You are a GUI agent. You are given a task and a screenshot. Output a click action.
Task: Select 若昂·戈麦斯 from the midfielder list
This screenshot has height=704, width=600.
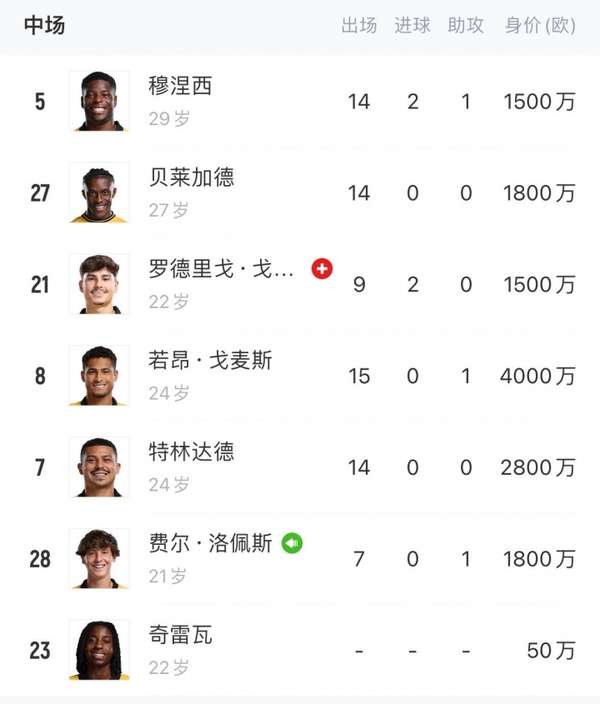(210, 361)
